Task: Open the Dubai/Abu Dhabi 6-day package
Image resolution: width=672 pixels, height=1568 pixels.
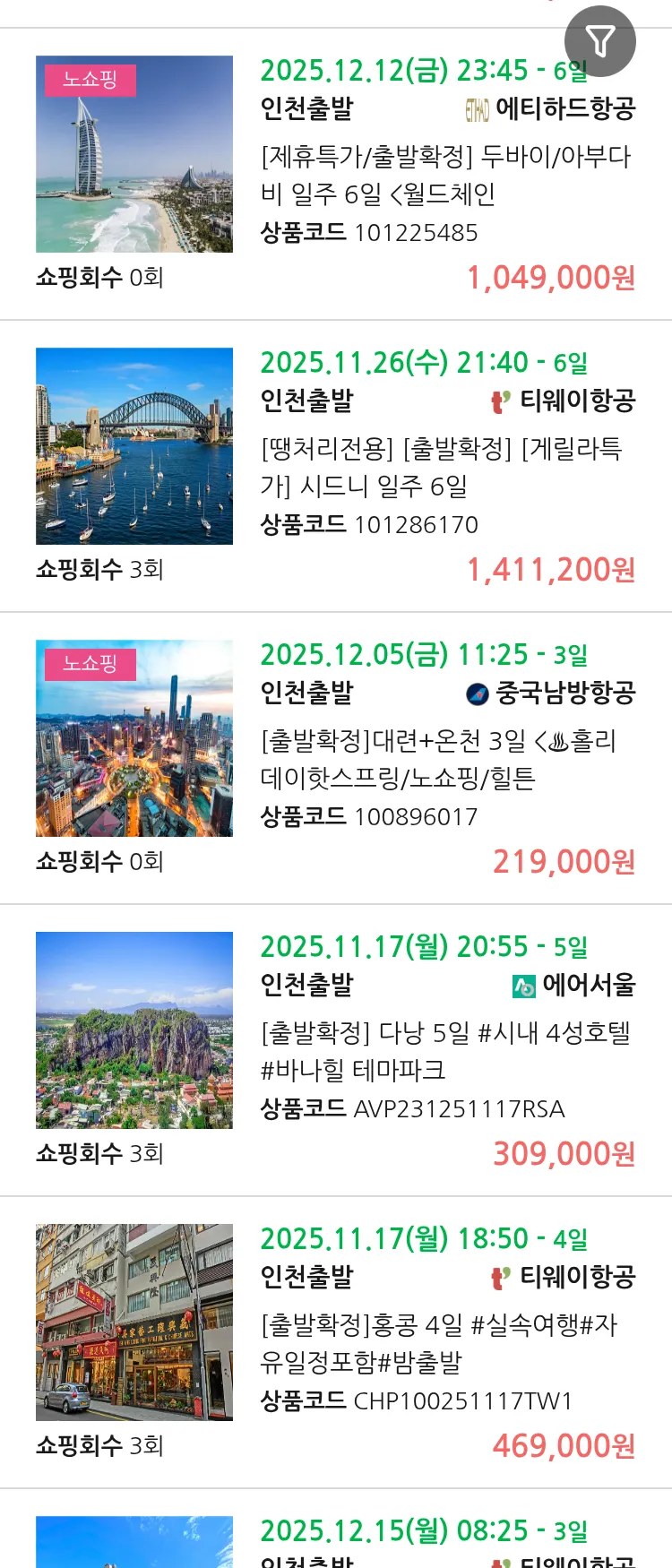Action: [445, 175]
